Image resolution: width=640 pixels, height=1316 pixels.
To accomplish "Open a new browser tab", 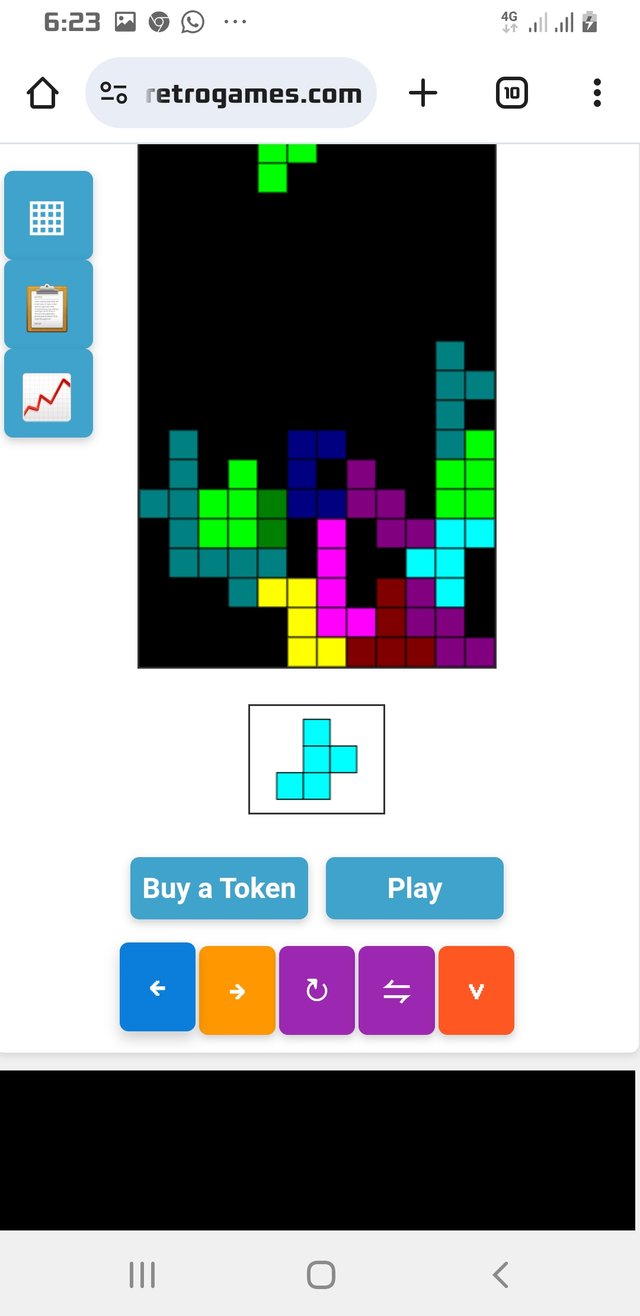I will pyautogui.click(x=423, y=94).
